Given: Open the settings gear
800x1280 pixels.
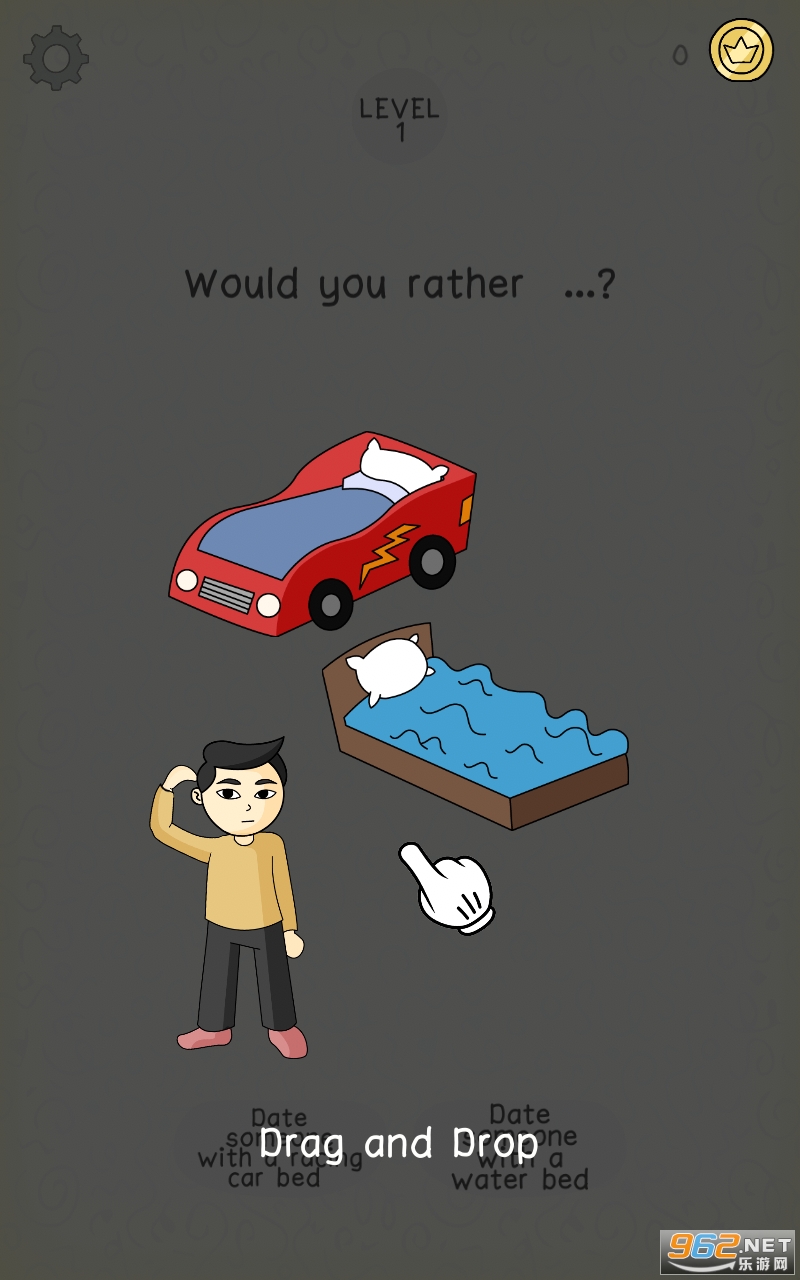Looking at the screenshot, I should click(x=56, y=58).
